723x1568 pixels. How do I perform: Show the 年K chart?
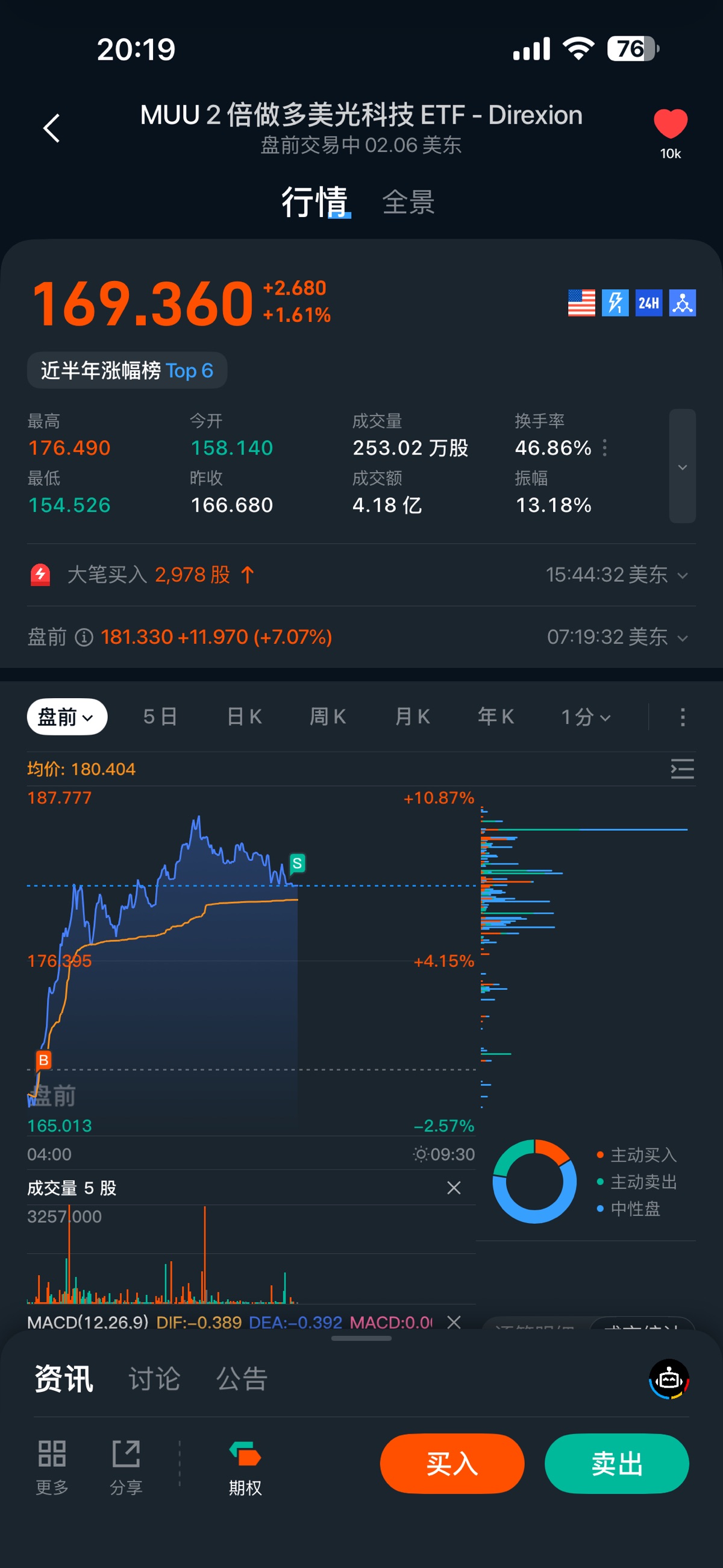(495, 717)
